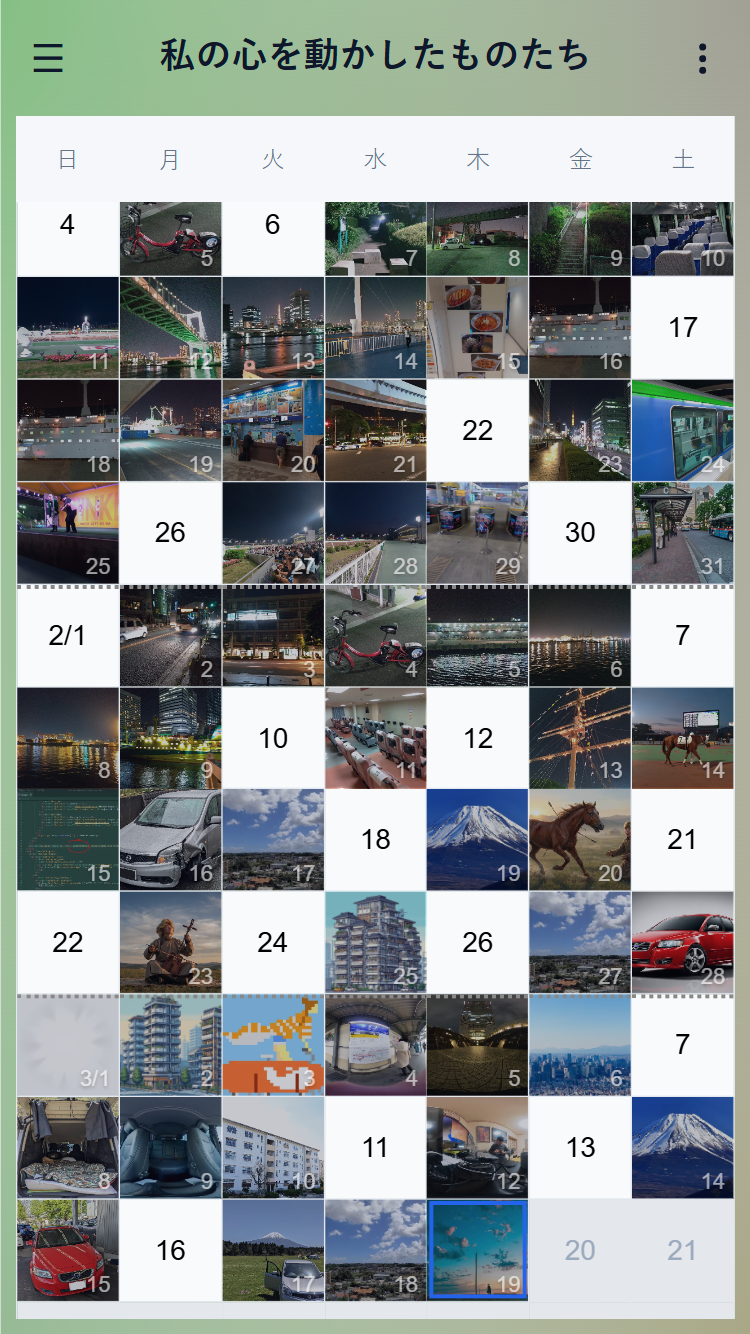This screenshot has height=1334, width=750.
Task: Open the 3/1 date cell
Action: tap(67, 1045)
